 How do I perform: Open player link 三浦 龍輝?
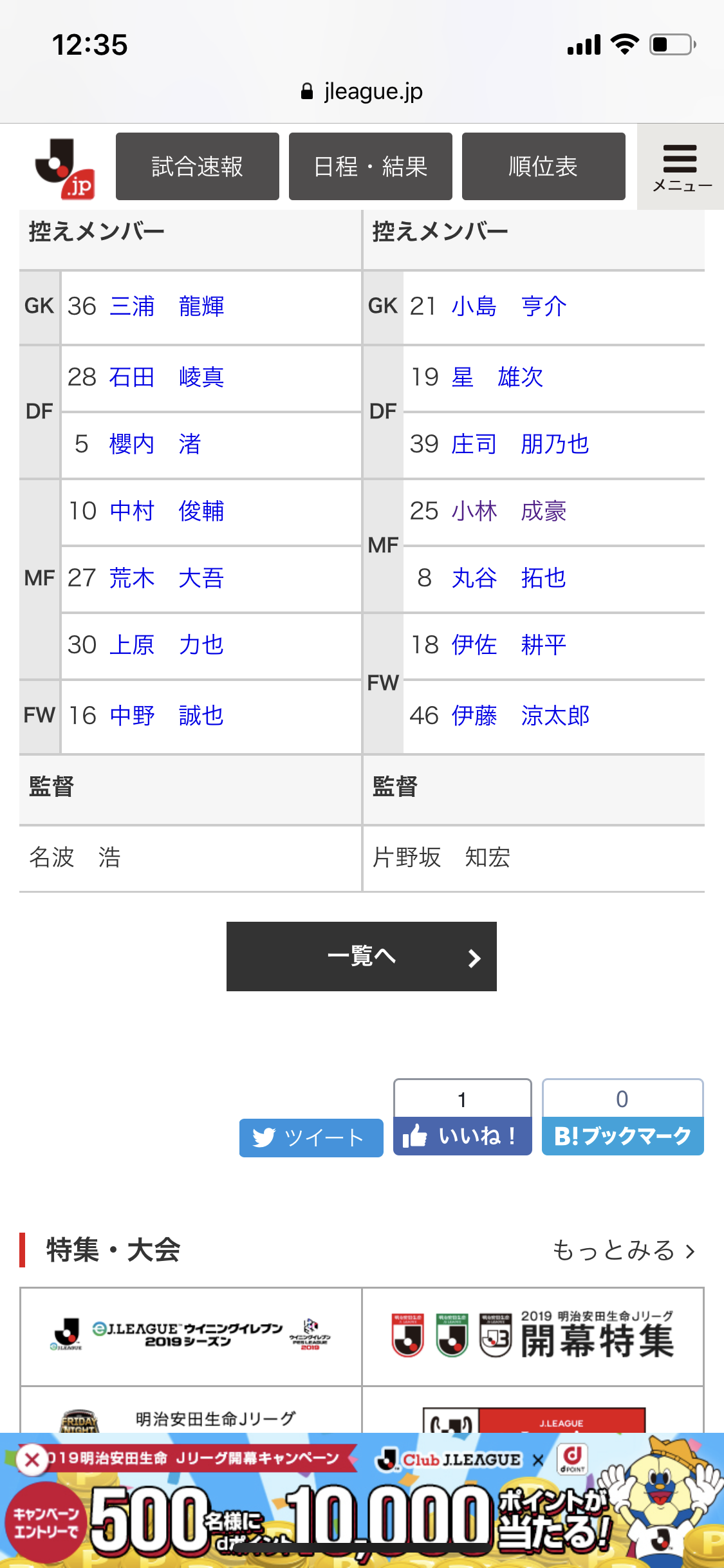tap(166, 306)
